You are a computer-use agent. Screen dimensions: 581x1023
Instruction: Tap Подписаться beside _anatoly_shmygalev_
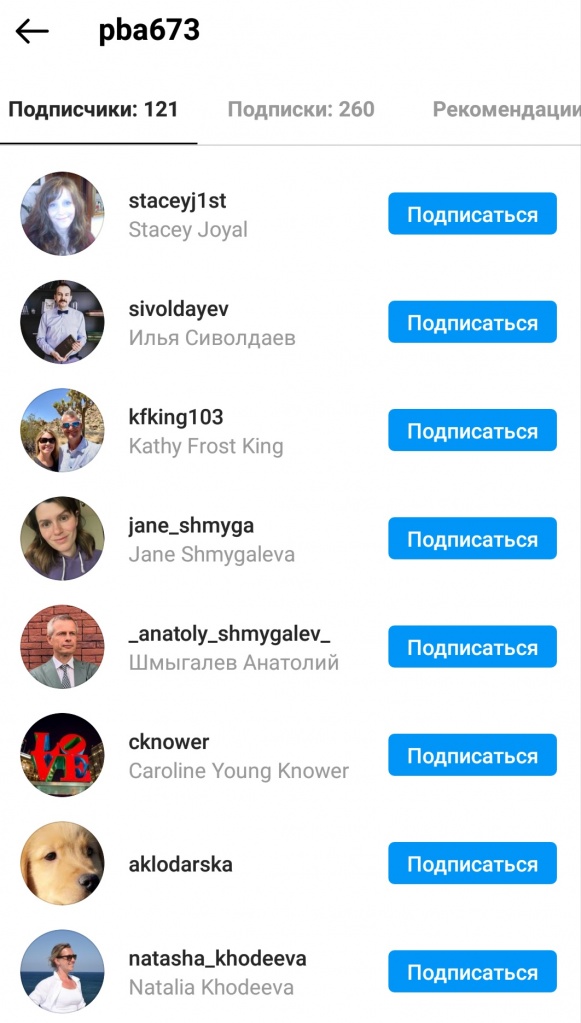[473, 647]
